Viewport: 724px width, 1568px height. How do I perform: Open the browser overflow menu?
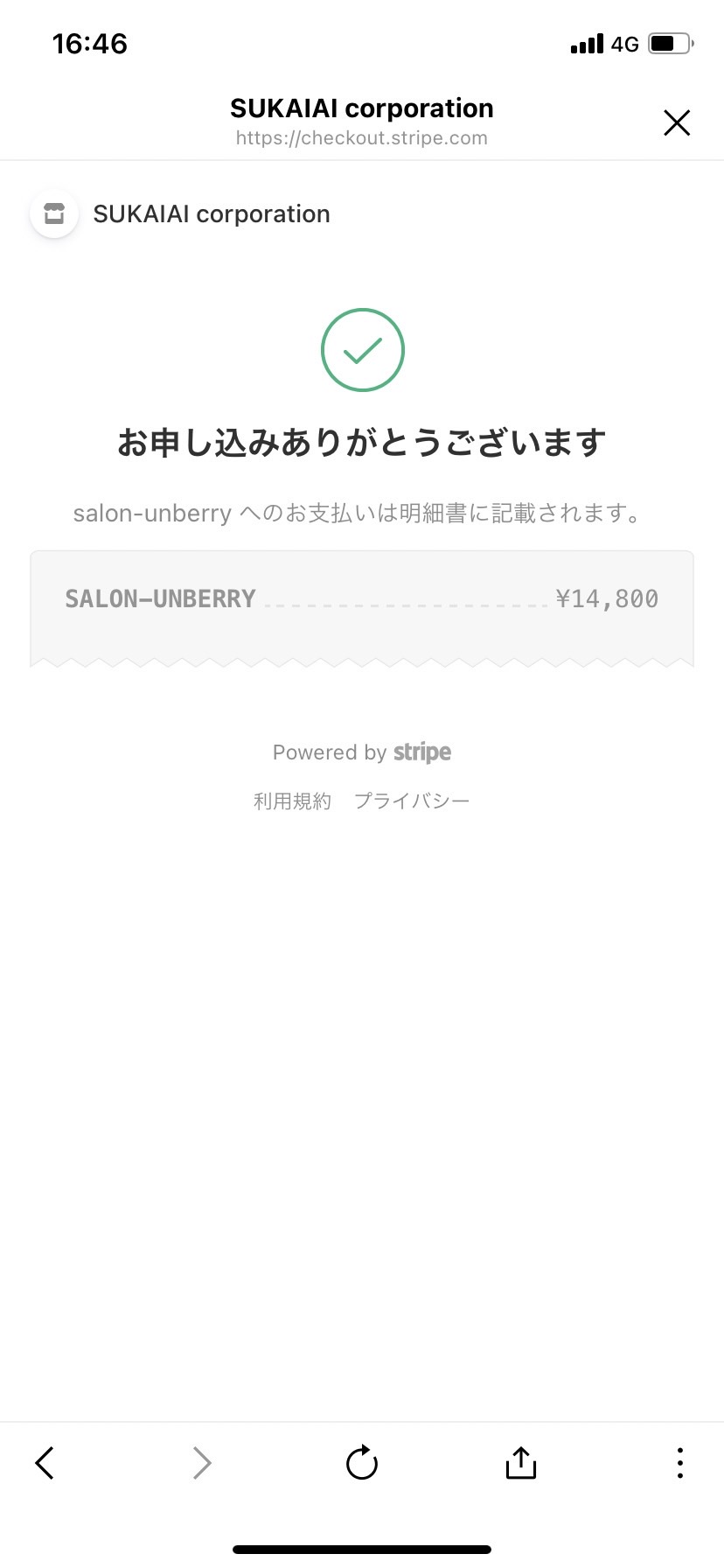tap(679, 1462)
